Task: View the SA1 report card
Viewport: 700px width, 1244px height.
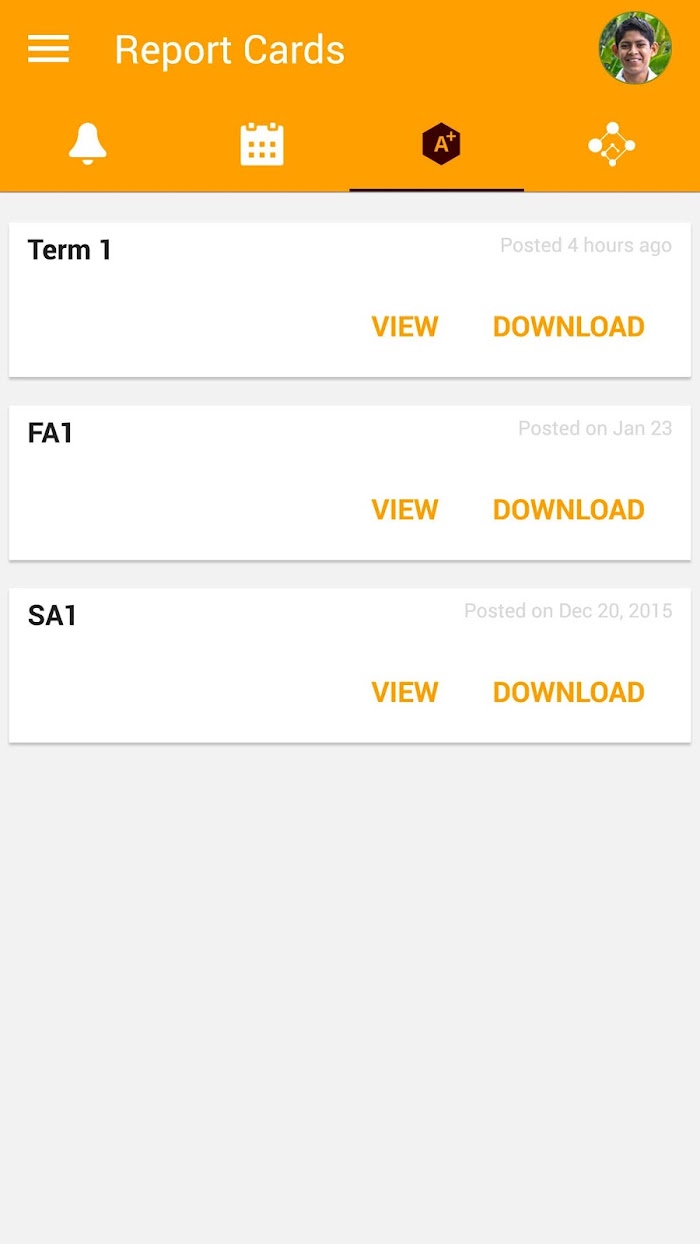Action: pos(405,692)
